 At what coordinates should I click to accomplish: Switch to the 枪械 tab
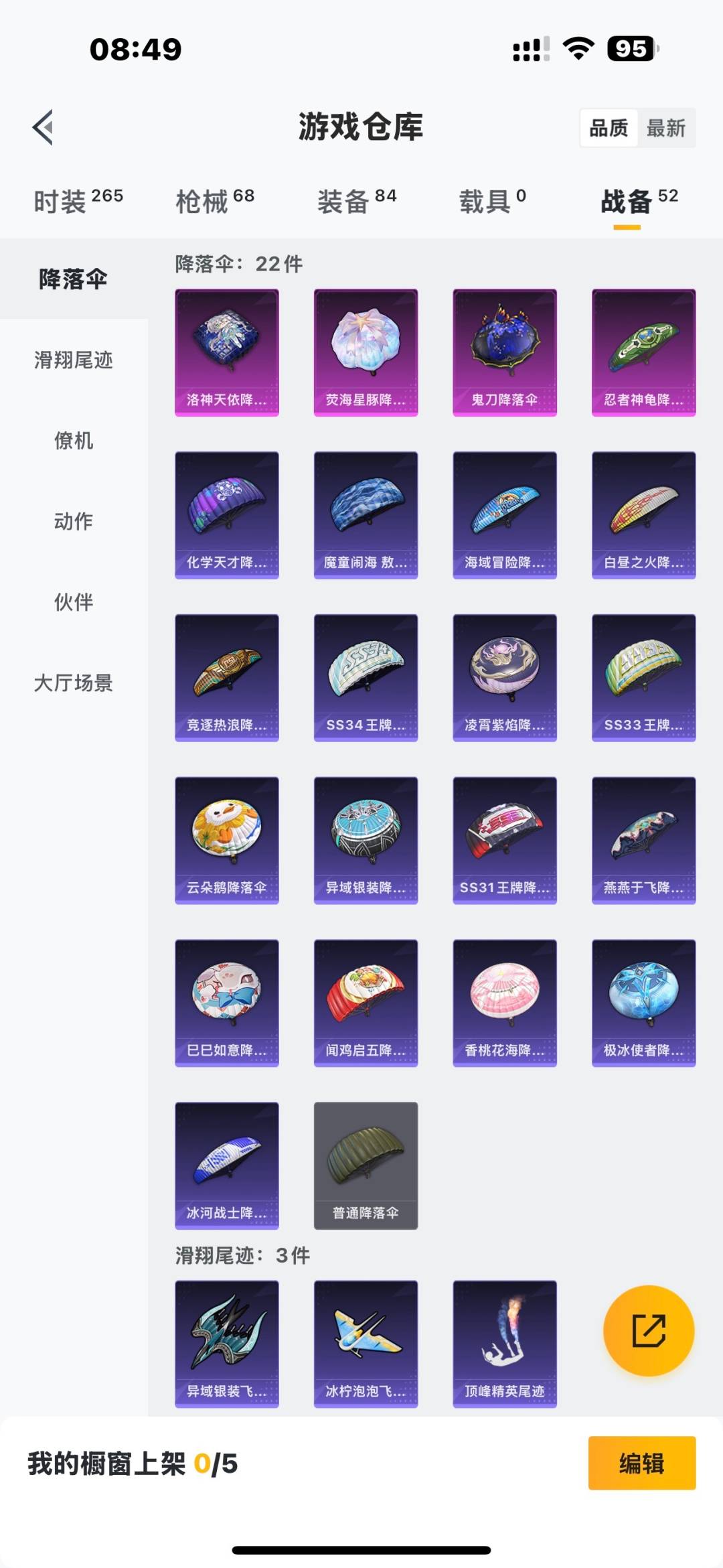pos(215,201)
